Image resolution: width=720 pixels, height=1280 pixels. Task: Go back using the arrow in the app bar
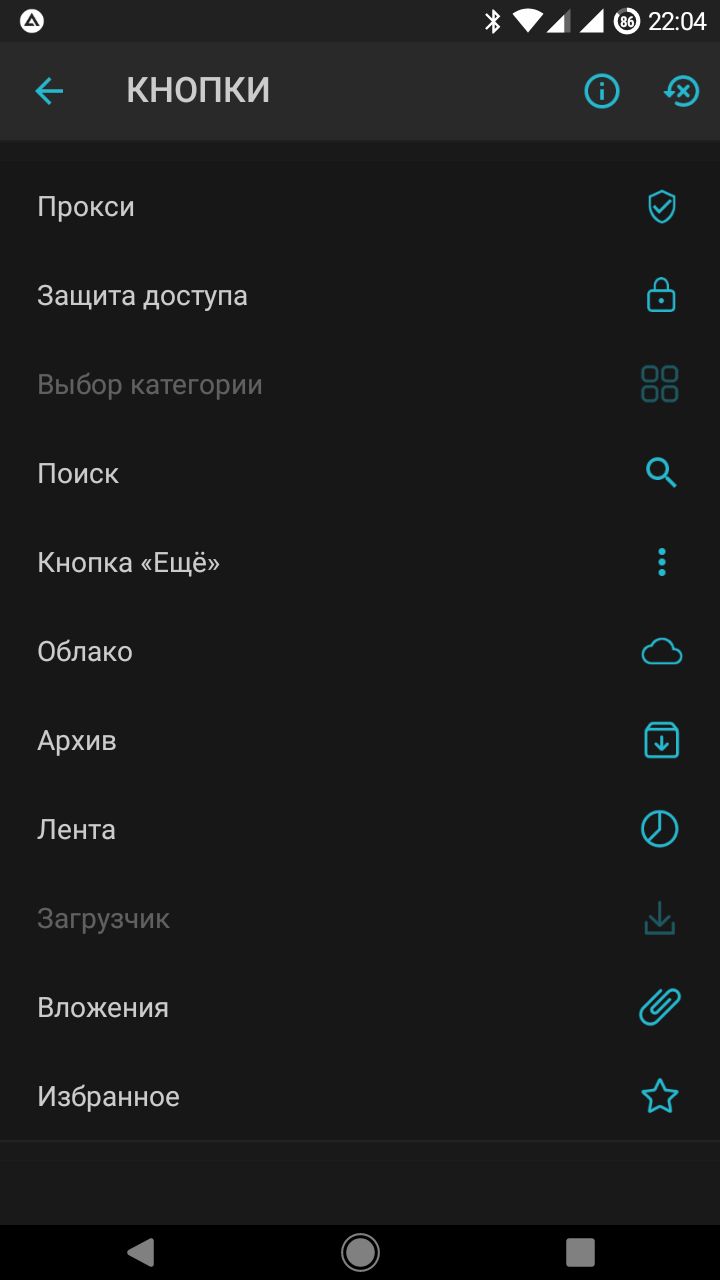pyautogui.click(x=49, y=91)
